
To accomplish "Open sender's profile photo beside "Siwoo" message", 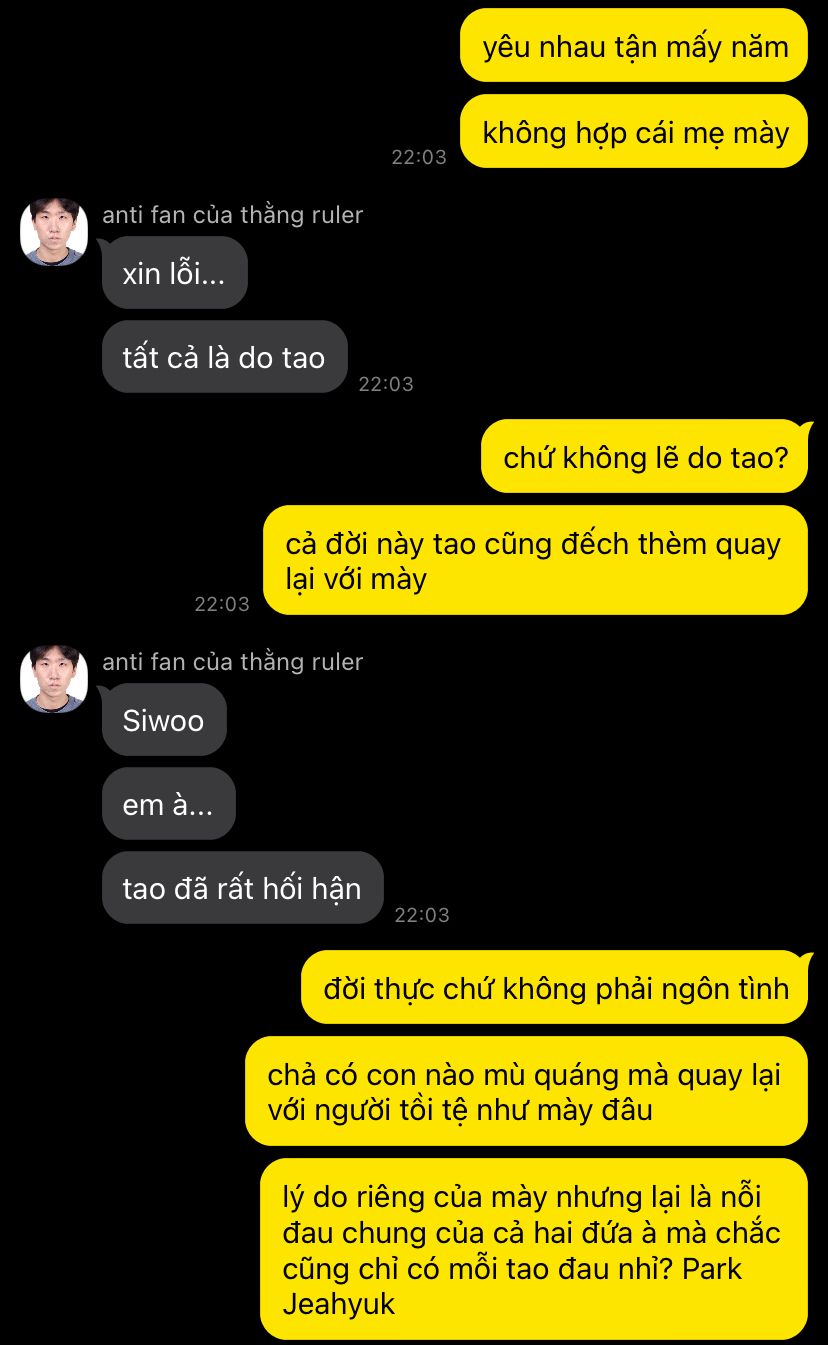I will click(x=54, y=679).
